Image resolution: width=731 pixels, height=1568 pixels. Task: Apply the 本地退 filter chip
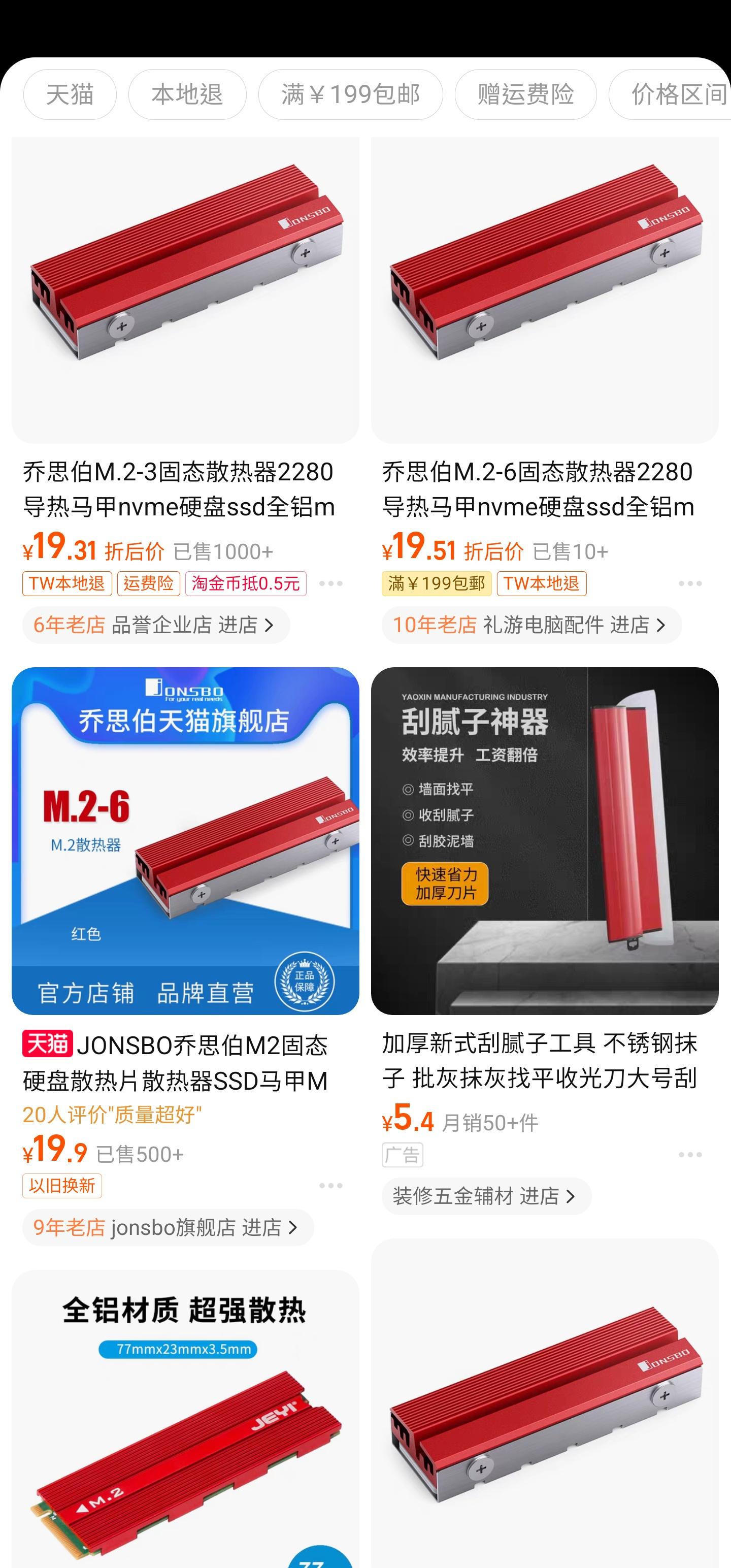click(187, 94)
